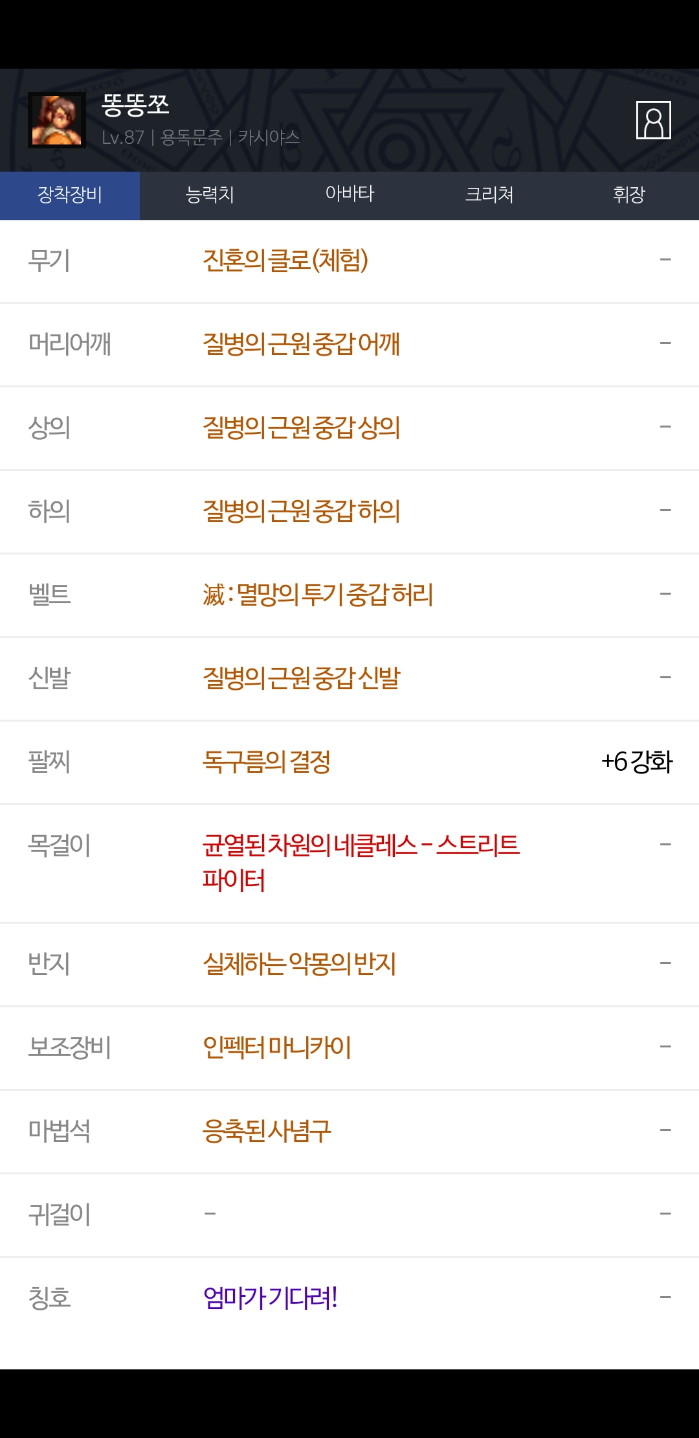The image size is (699, 1438).
Task: View ring 실체하는 악몽의 반지
Action: pos(299,964)
